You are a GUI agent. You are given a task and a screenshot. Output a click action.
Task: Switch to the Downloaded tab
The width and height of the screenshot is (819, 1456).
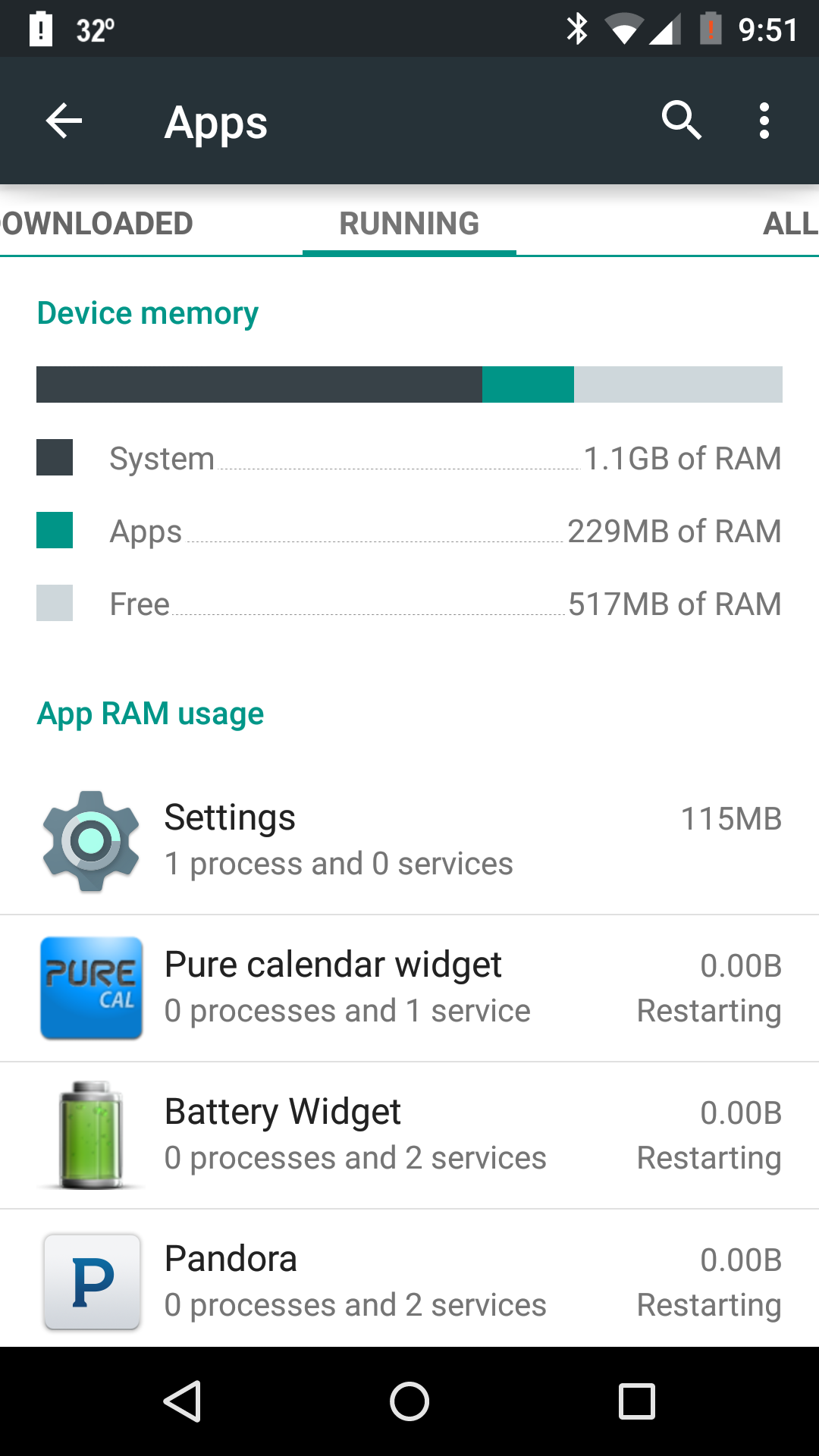pos(96,224)
